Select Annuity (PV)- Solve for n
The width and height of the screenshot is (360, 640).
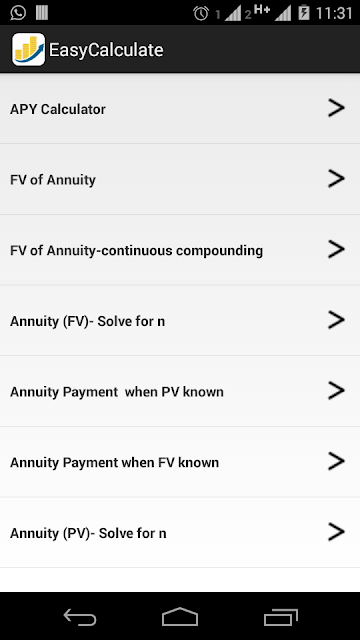coord(180,532)
